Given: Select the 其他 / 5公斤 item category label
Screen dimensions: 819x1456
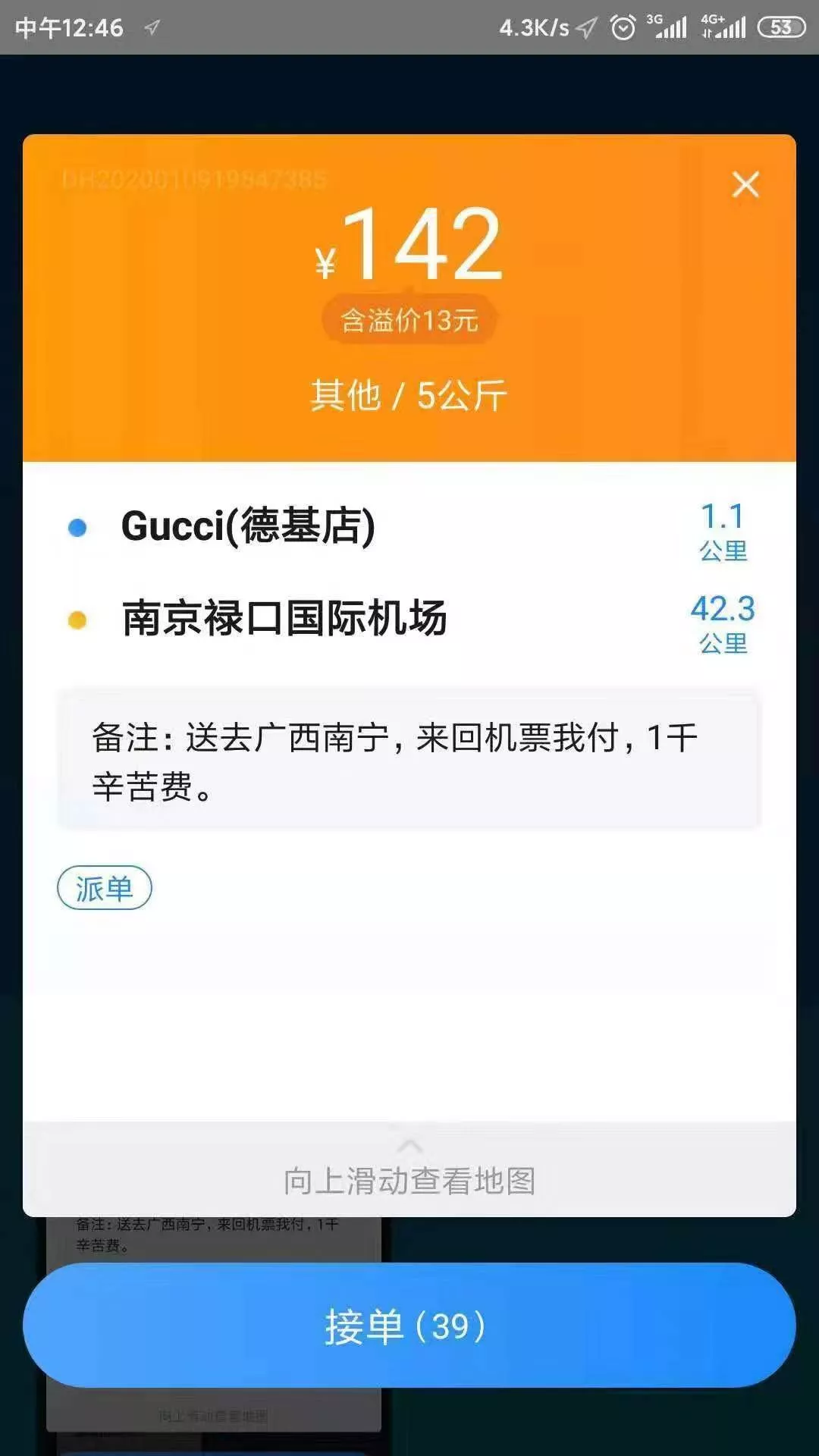Looking at the screenshot, I should pyautogui.click(x=409, y=394).
